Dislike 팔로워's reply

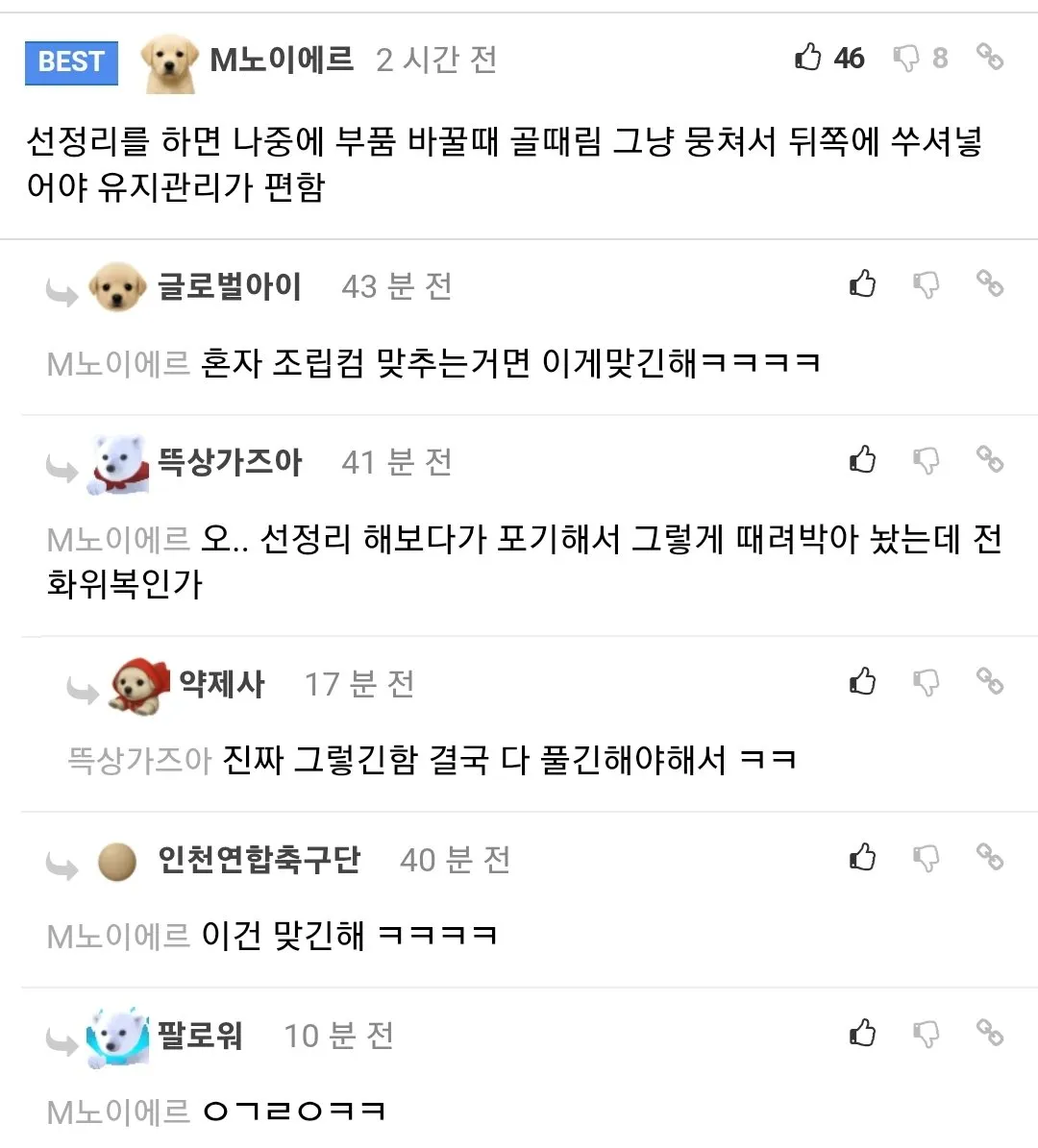[926, 1035]
